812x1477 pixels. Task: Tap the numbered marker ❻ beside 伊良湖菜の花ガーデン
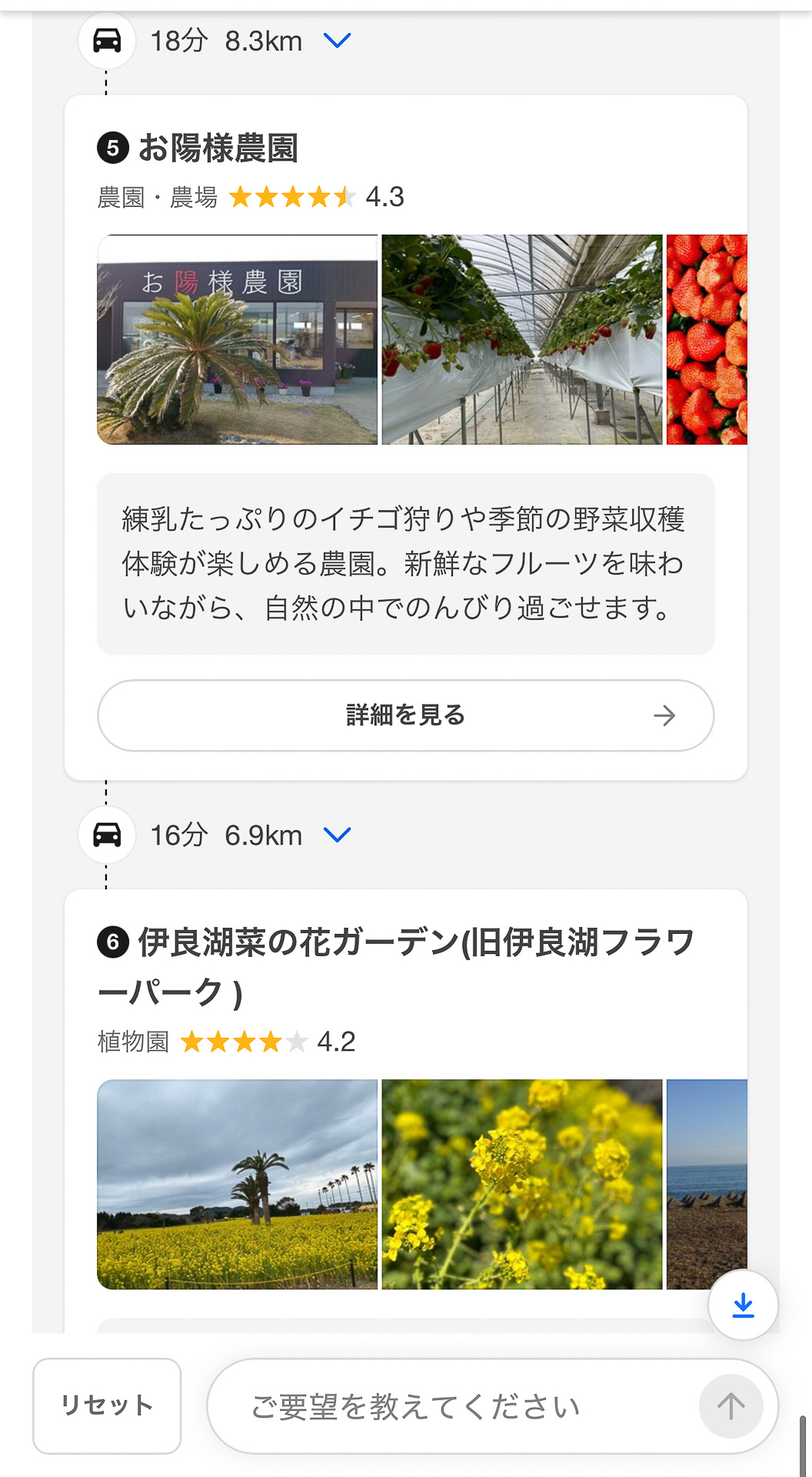point(112,941)
